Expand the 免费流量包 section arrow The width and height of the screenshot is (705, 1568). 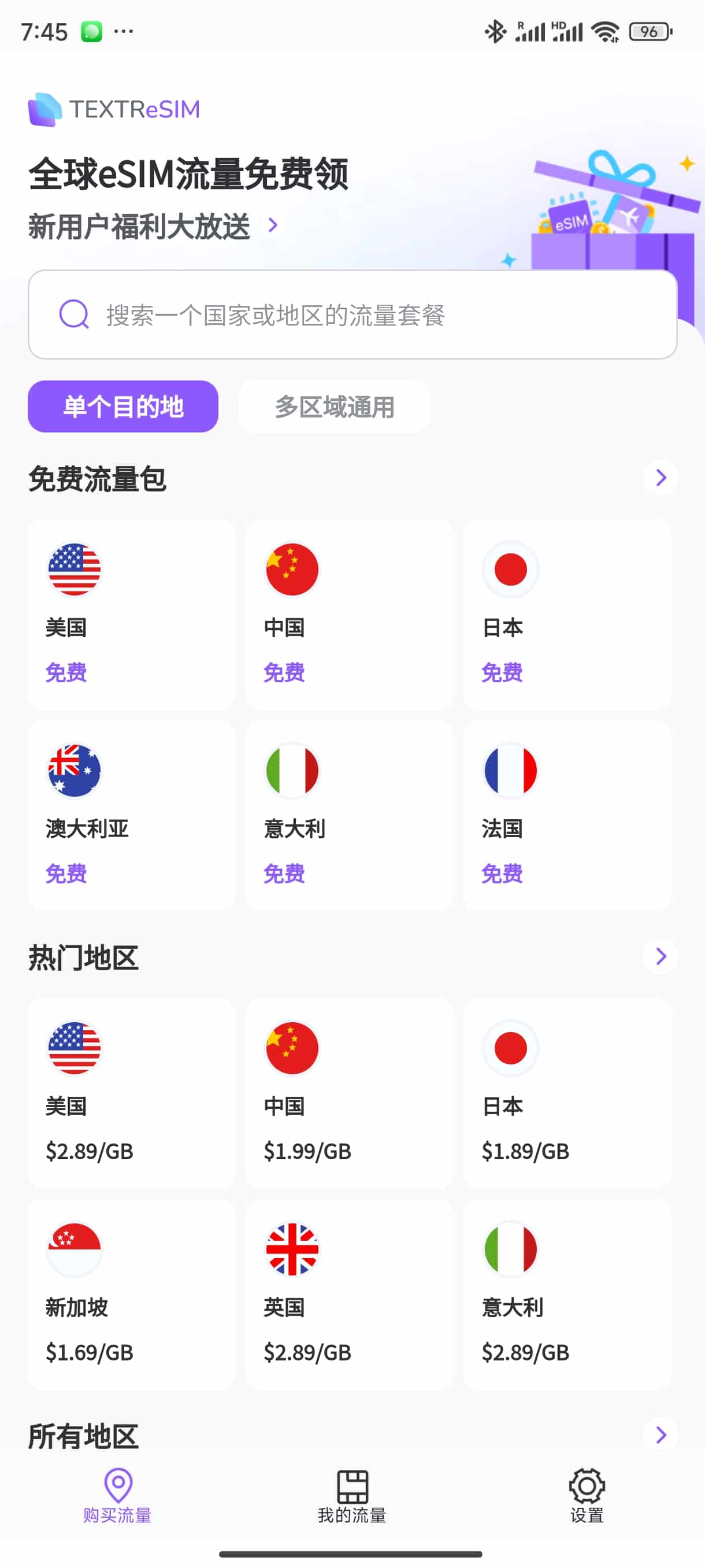660,478
